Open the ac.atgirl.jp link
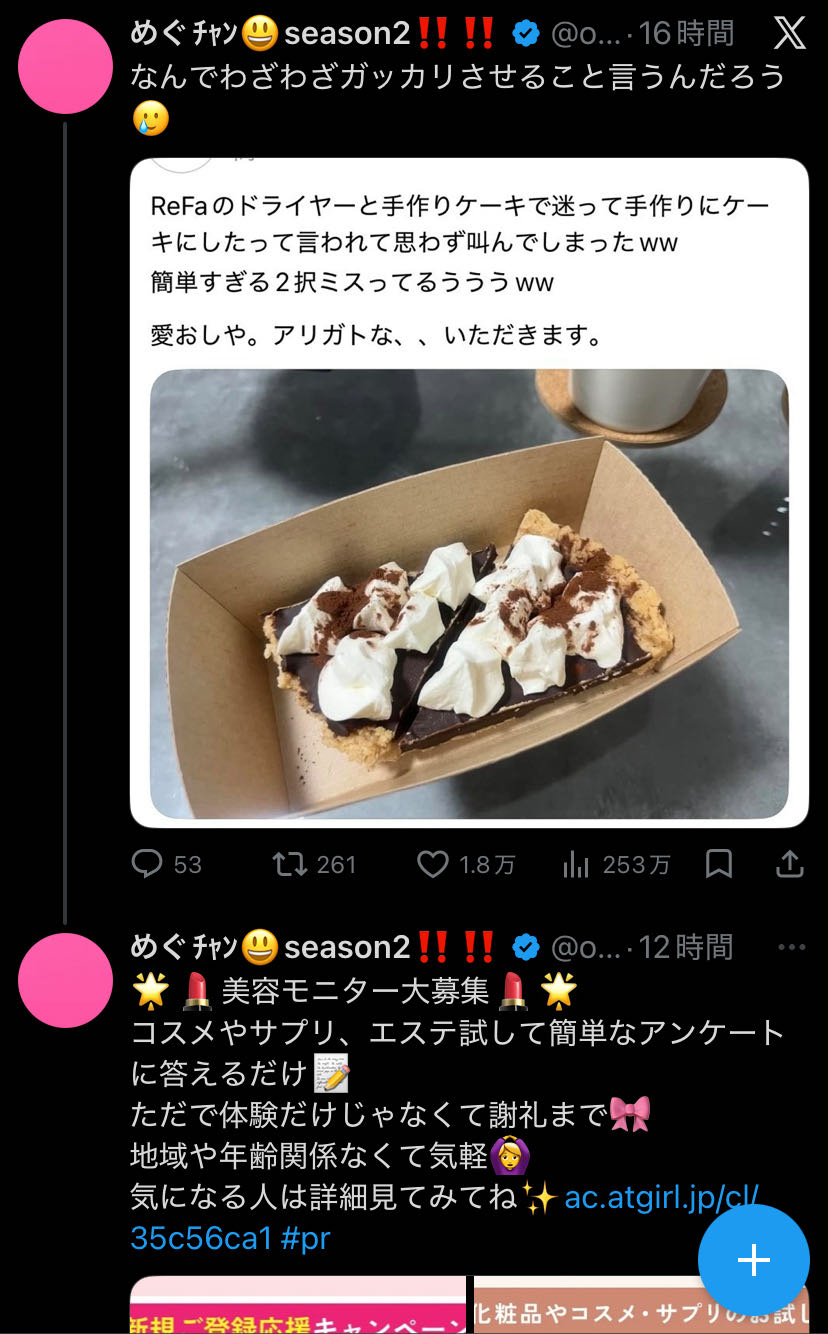Image resolution: width=828 pixels, height=1334 pixels. (x=660, y=1197)
